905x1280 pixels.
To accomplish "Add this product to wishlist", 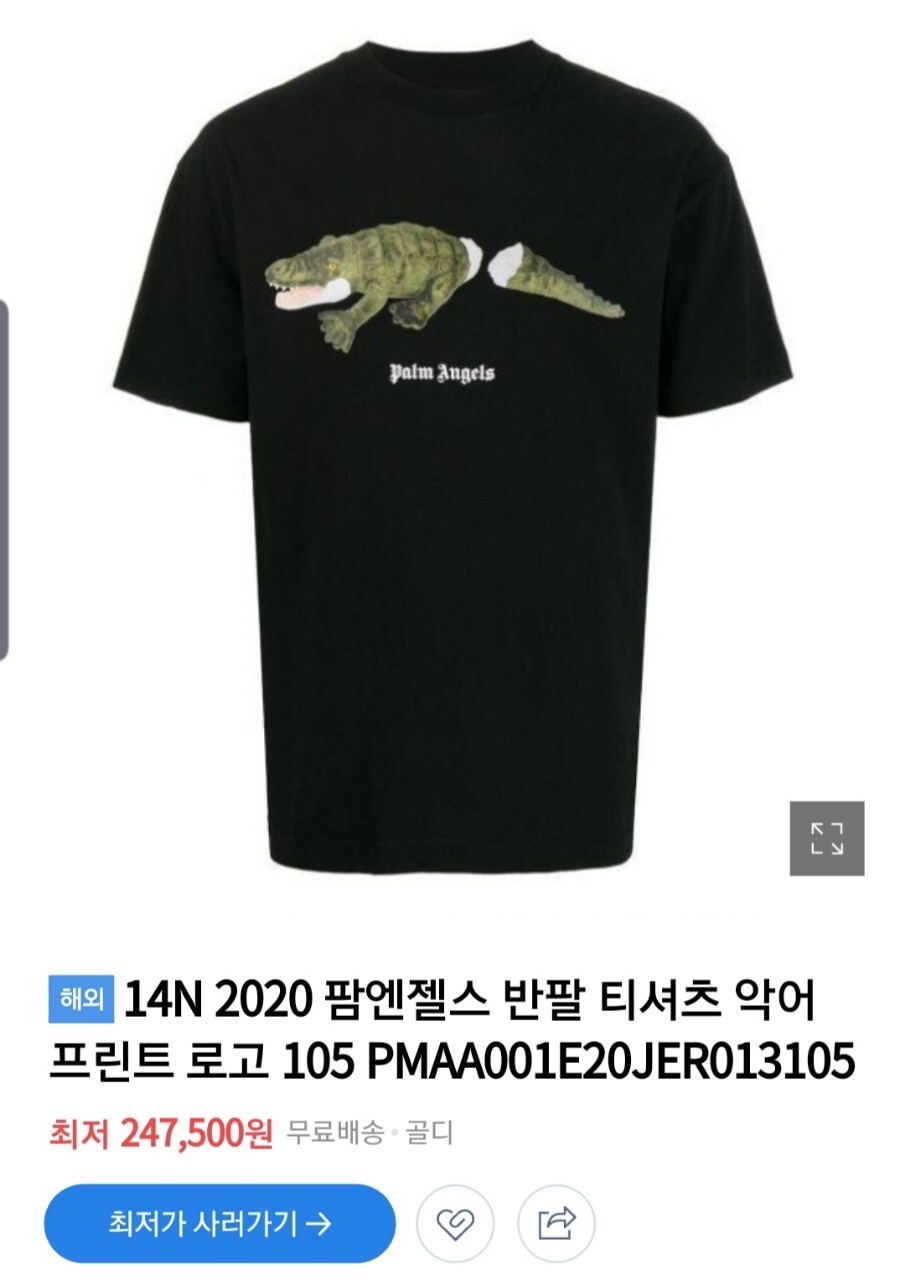I will point(456,1223).
